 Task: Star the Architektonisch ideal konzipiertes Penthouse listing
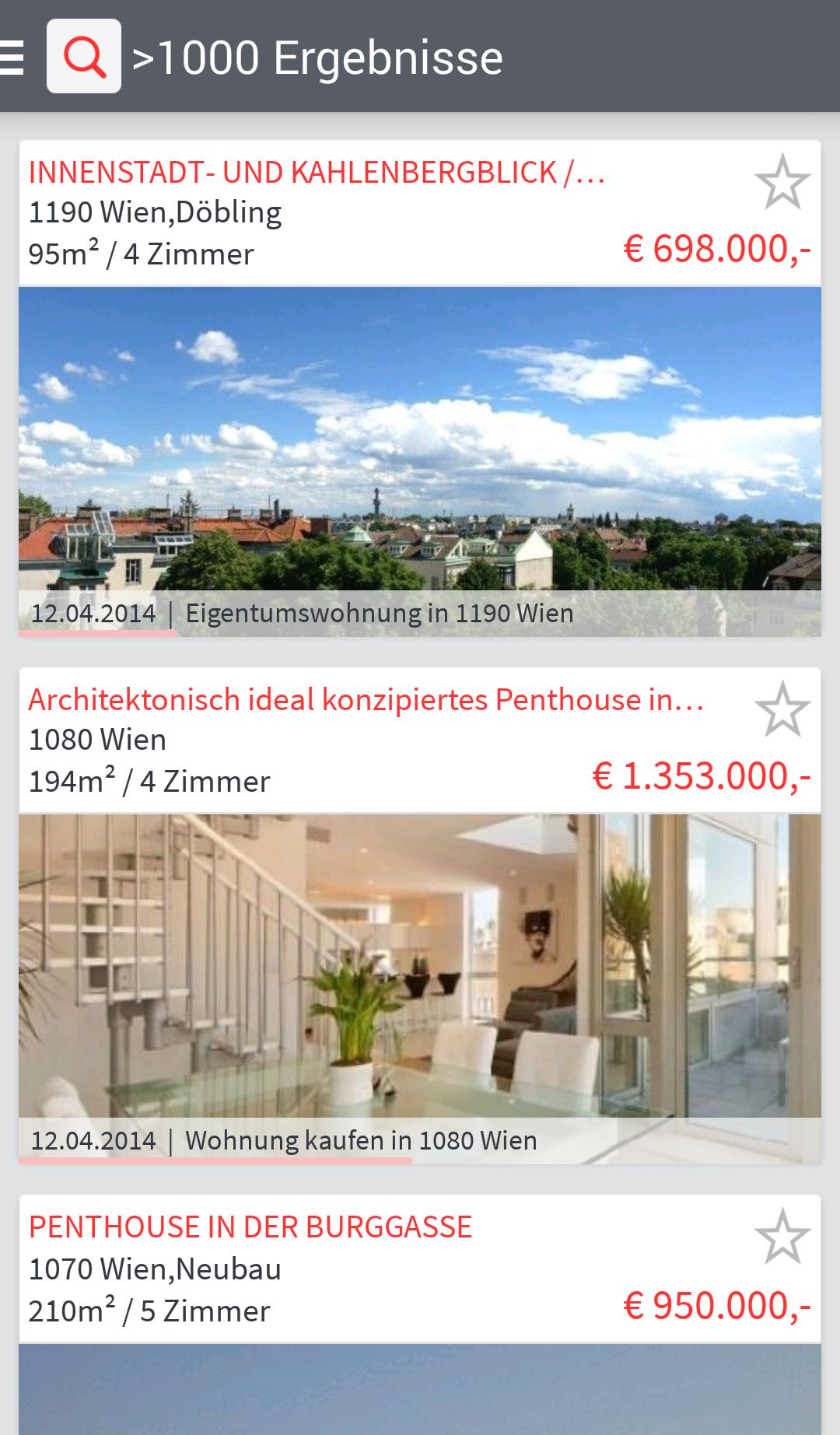tap(782, 709)
